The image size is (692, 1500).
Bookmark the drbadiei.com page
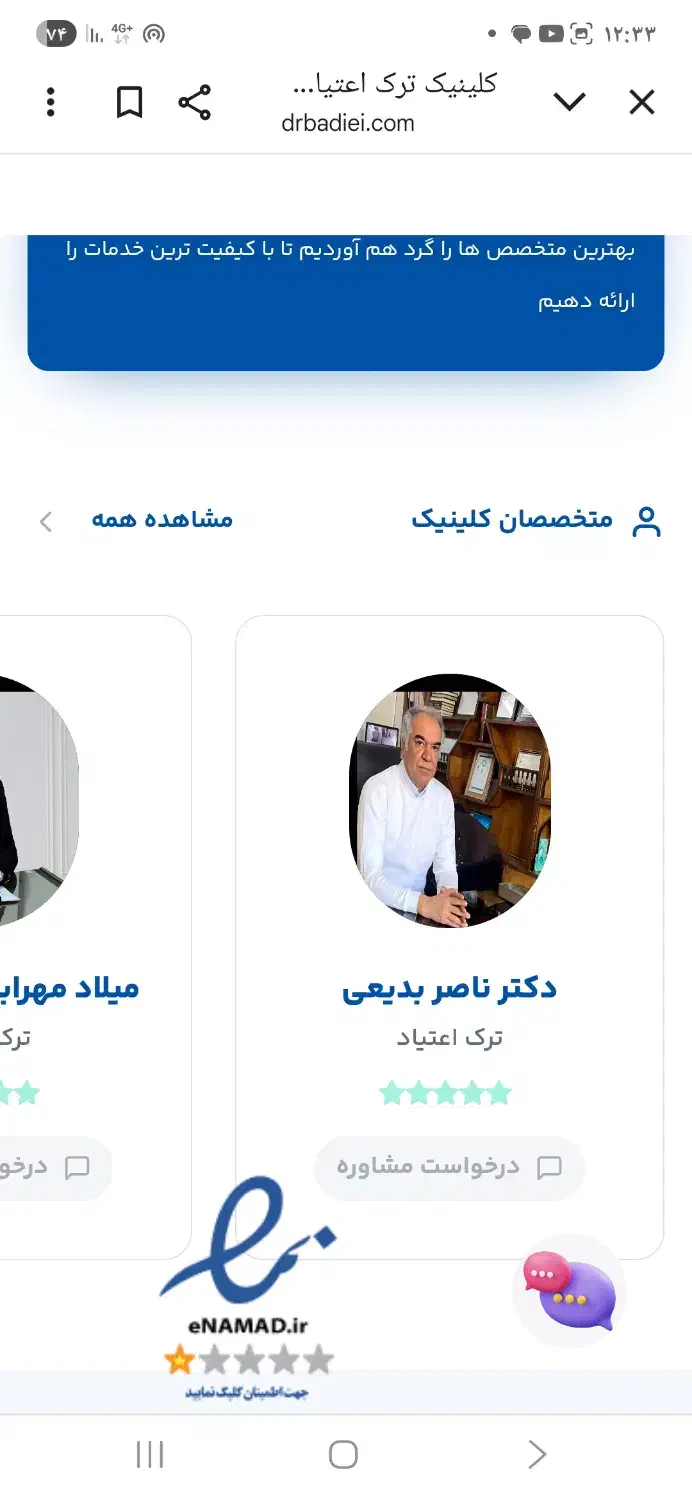click(x=129, y=102)
